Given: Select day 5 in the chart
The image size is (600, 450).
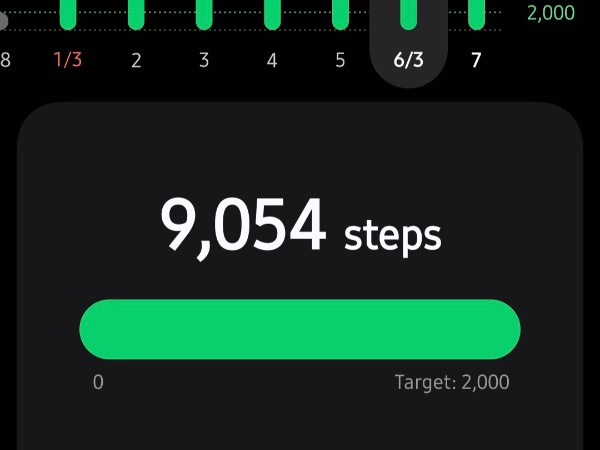Looking at the screenshot, I should click(x=340, y=59).
